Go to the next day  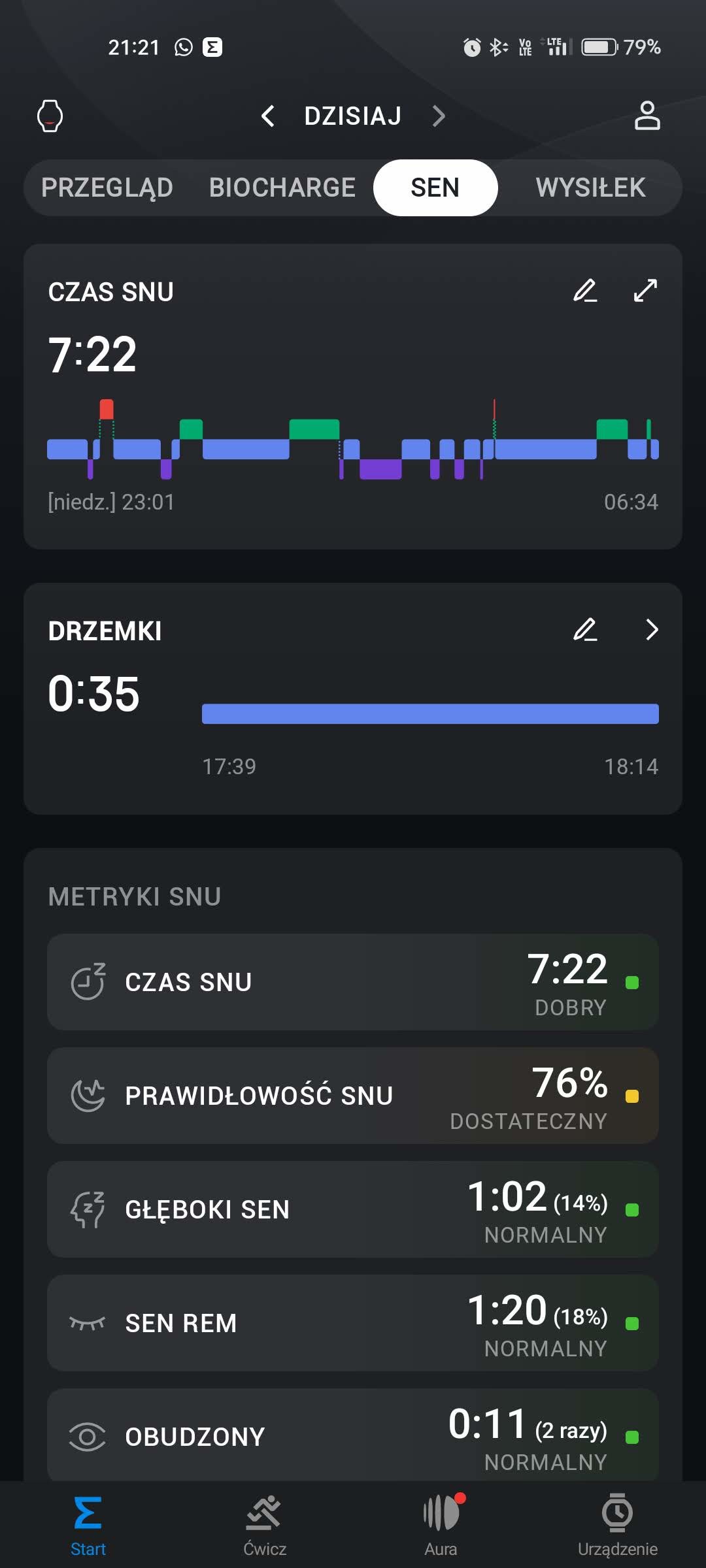(x=439, y=116)
